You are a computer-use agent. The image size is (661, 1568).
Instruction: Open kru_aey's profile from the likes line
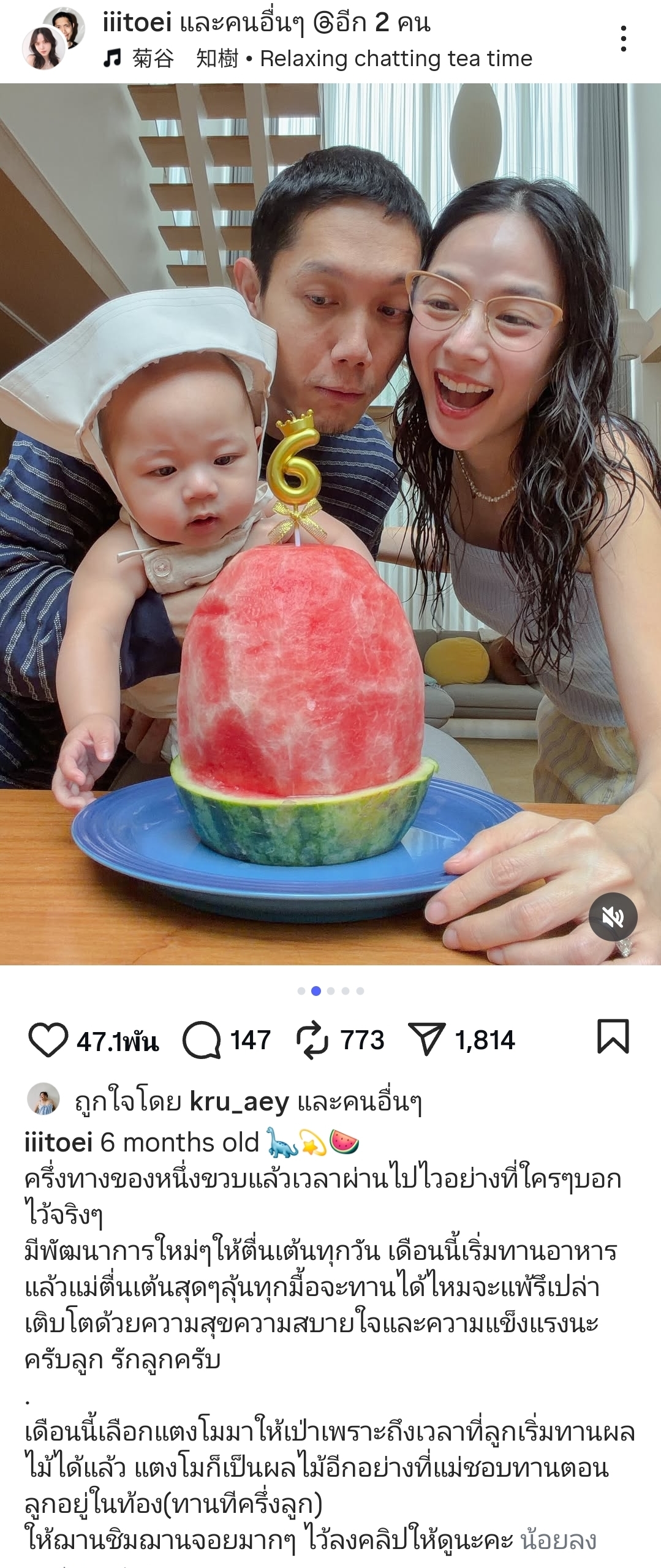[239, 1102]
